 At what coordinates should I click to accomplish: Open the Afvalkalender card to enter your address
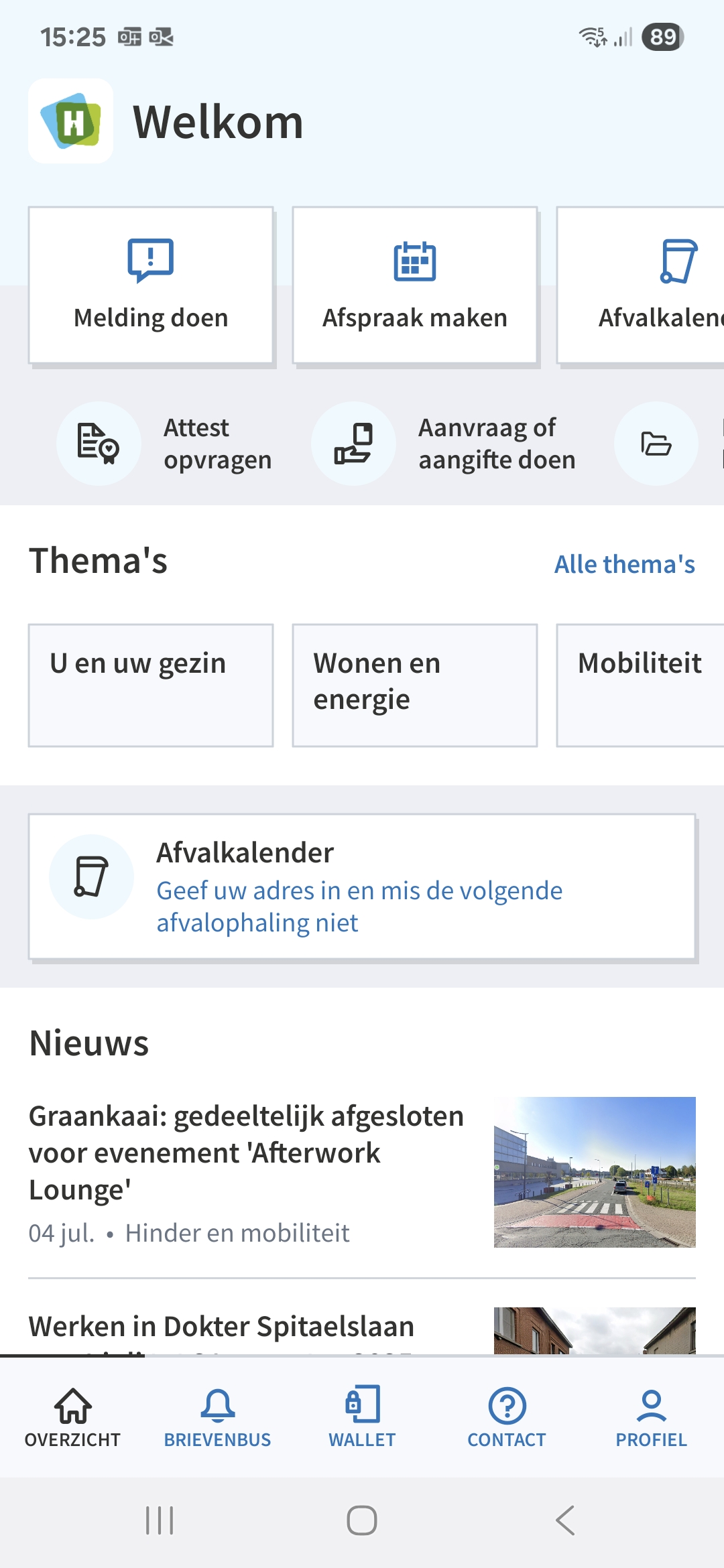[362, 887]
